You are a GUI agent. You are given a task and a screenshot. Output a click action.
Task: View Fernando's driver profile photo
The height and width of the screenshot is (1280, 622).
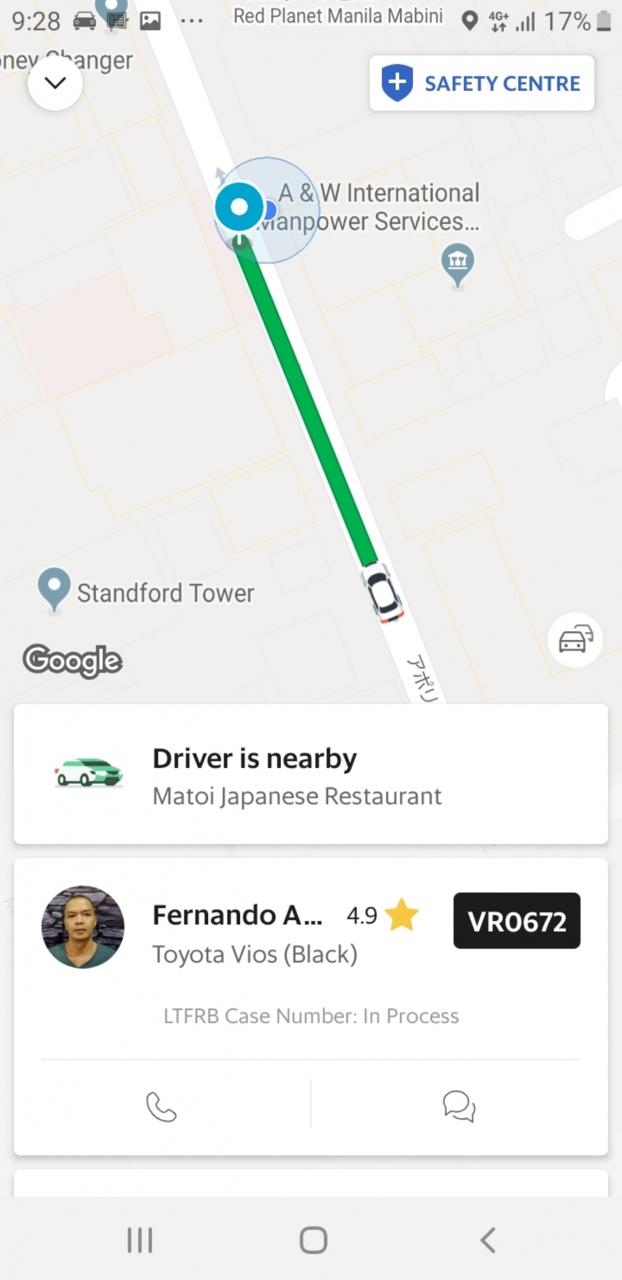pyautogui.click(x=83, y=927)
